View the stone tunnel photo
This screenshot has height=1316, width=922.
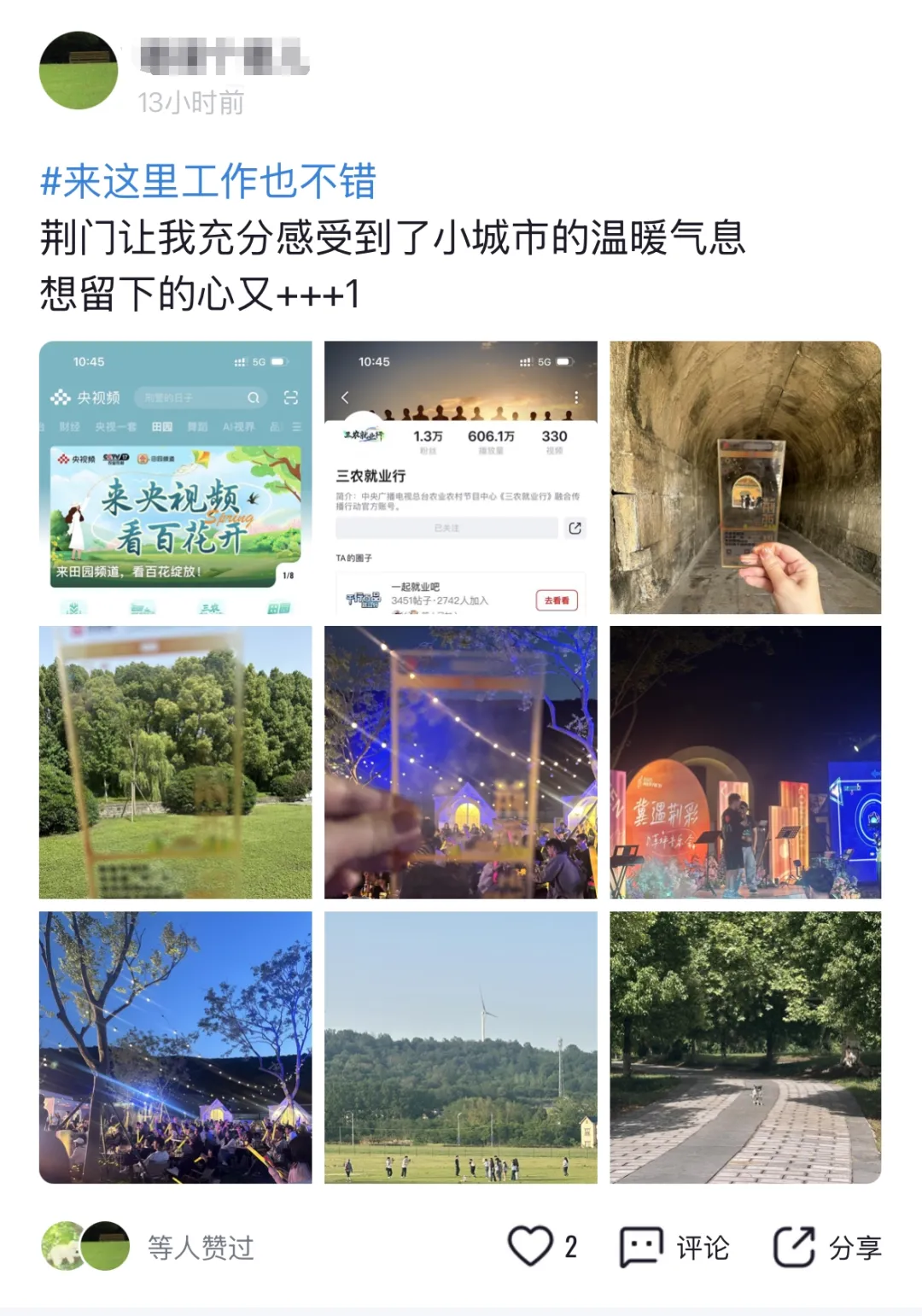tap(745, 477)
